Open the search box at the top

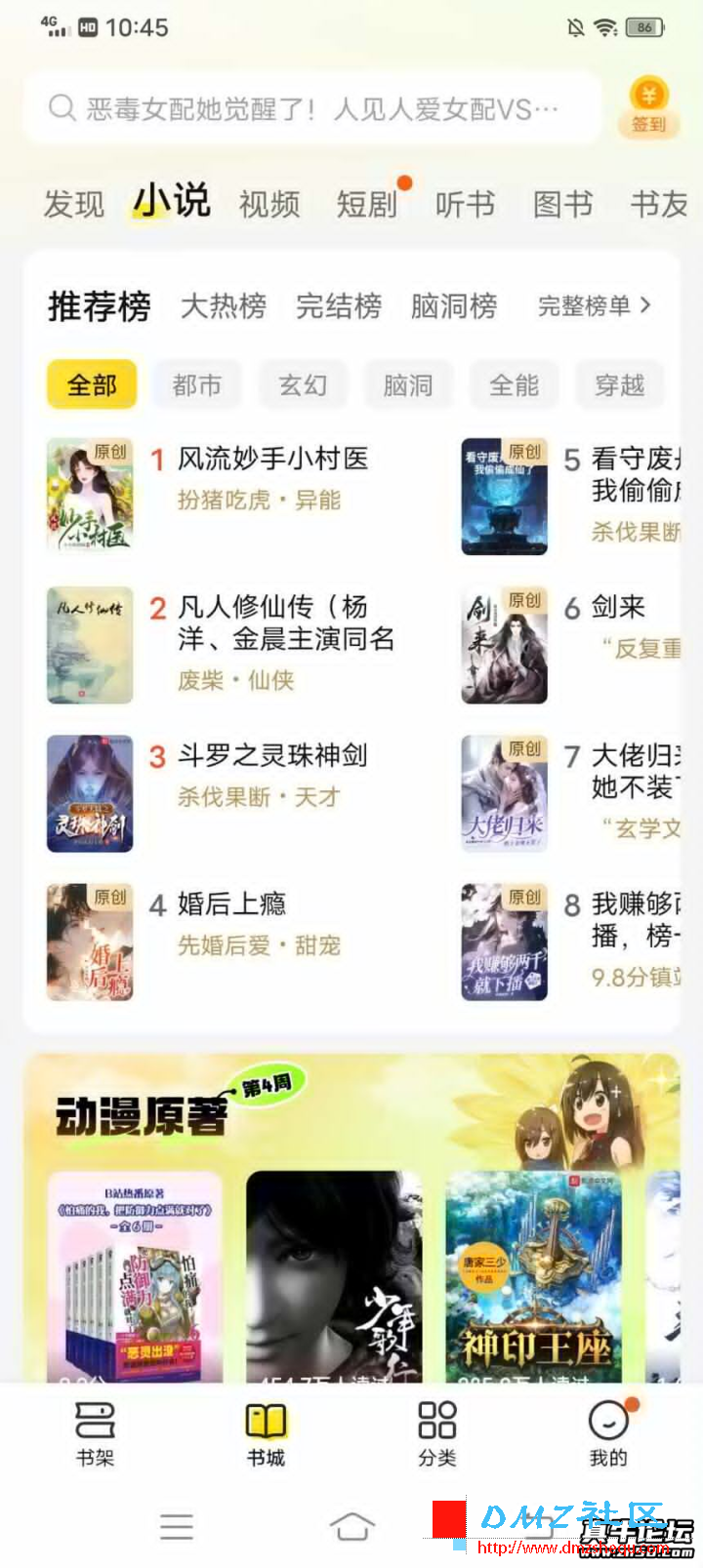[x=312, y=108]
